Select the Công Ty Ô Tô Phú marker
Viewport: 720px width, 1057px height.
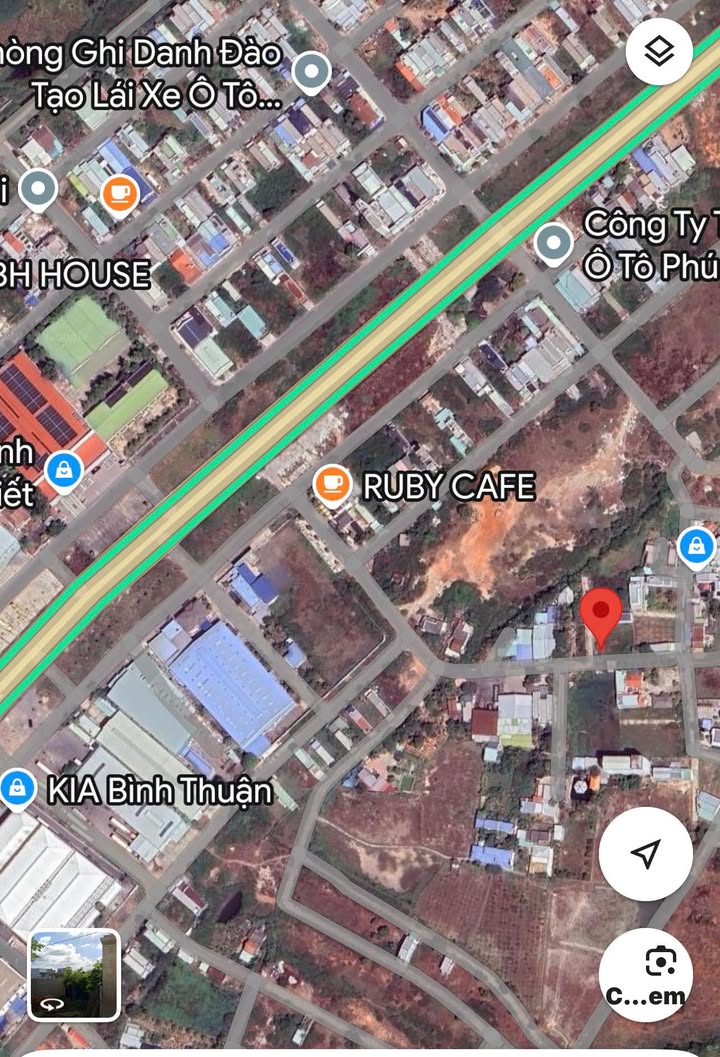[x=553, y=242]
